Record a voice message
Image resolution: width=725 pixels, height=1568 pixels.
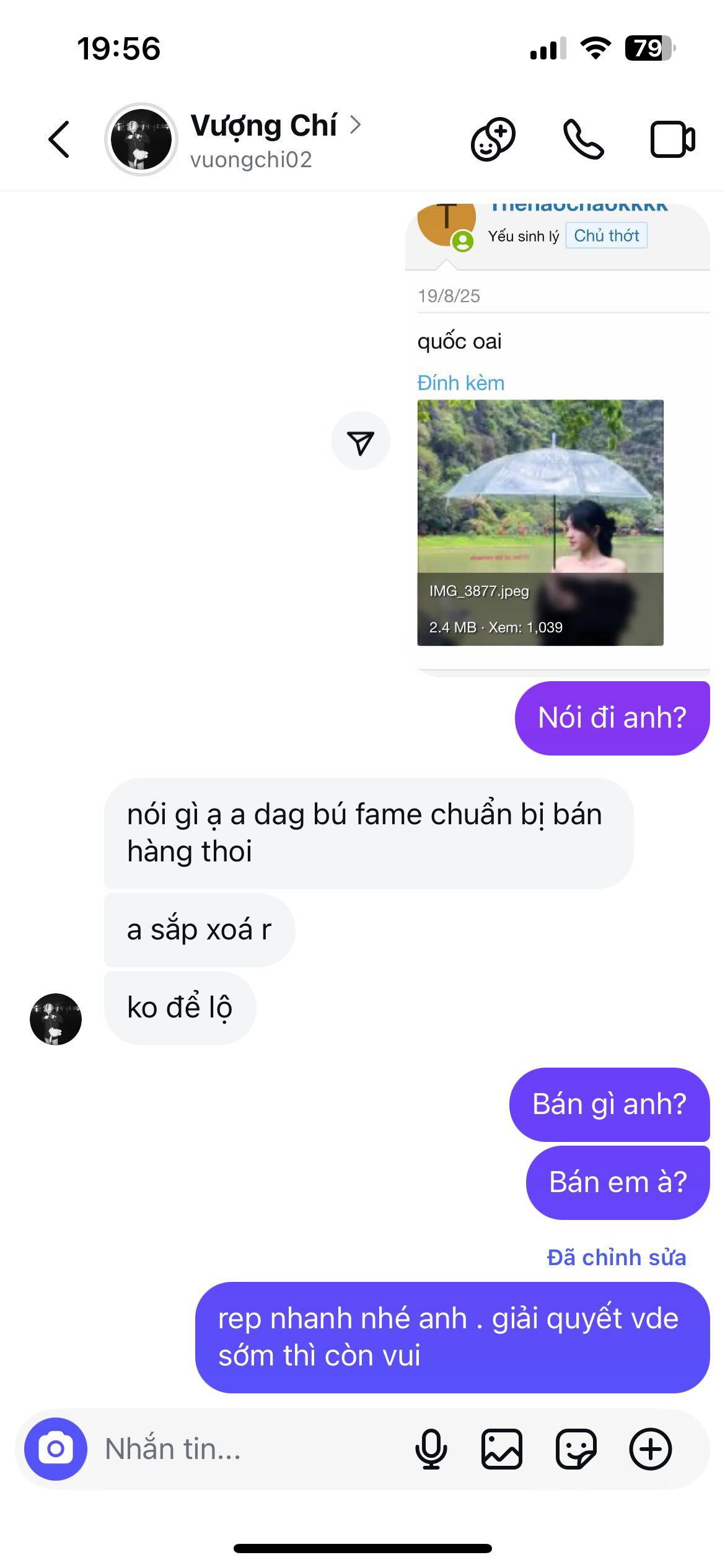click(x=431, y=1449)
